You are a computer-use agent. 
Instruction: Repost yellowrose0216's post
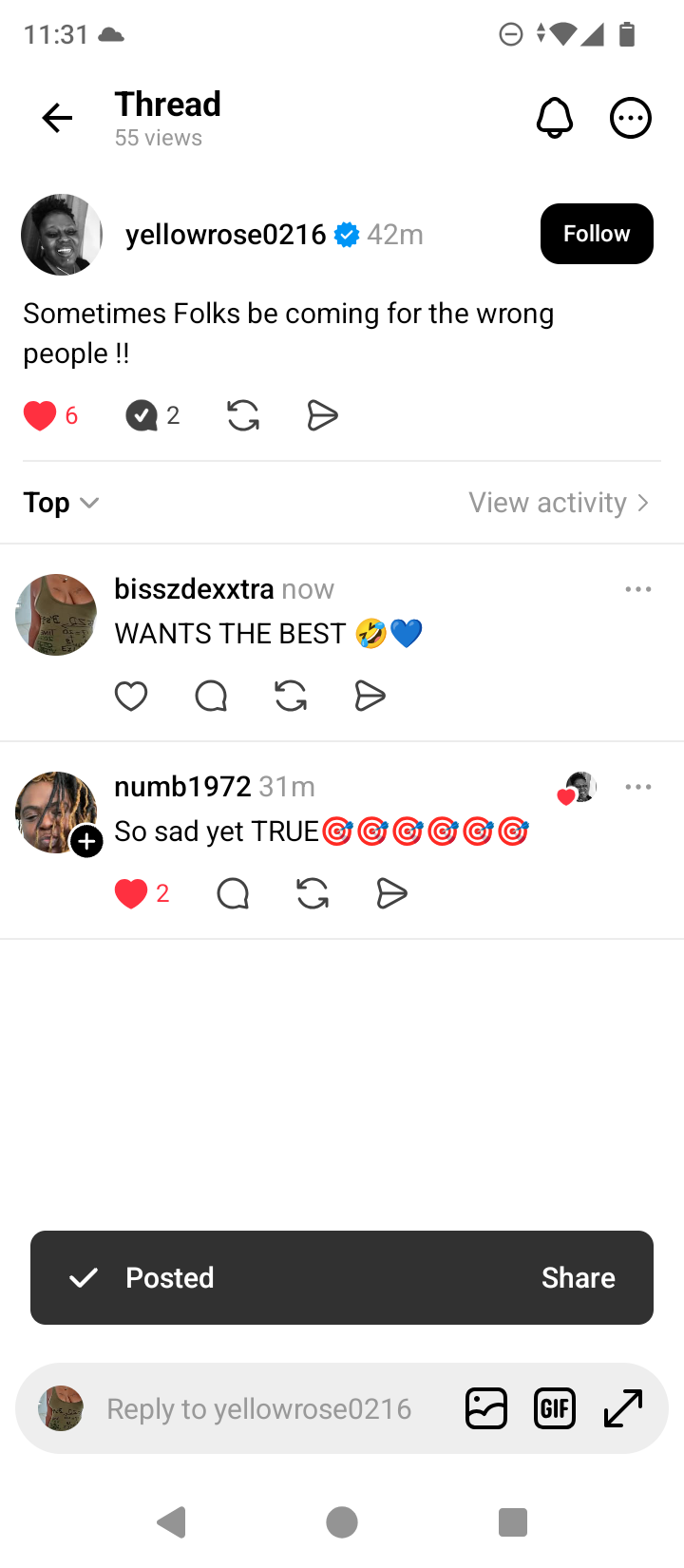(x=243, y=415)
